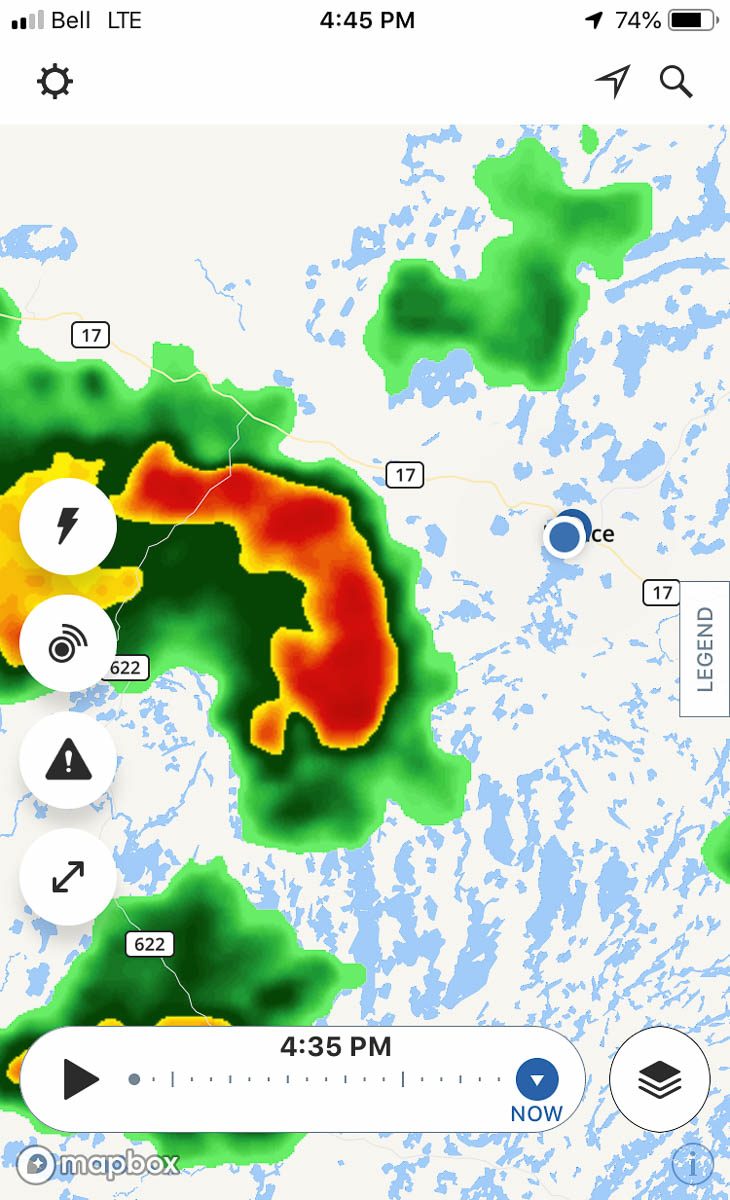730x1200 pixels.
Task: Open the settings gear
Action: [x=55, y=82]
